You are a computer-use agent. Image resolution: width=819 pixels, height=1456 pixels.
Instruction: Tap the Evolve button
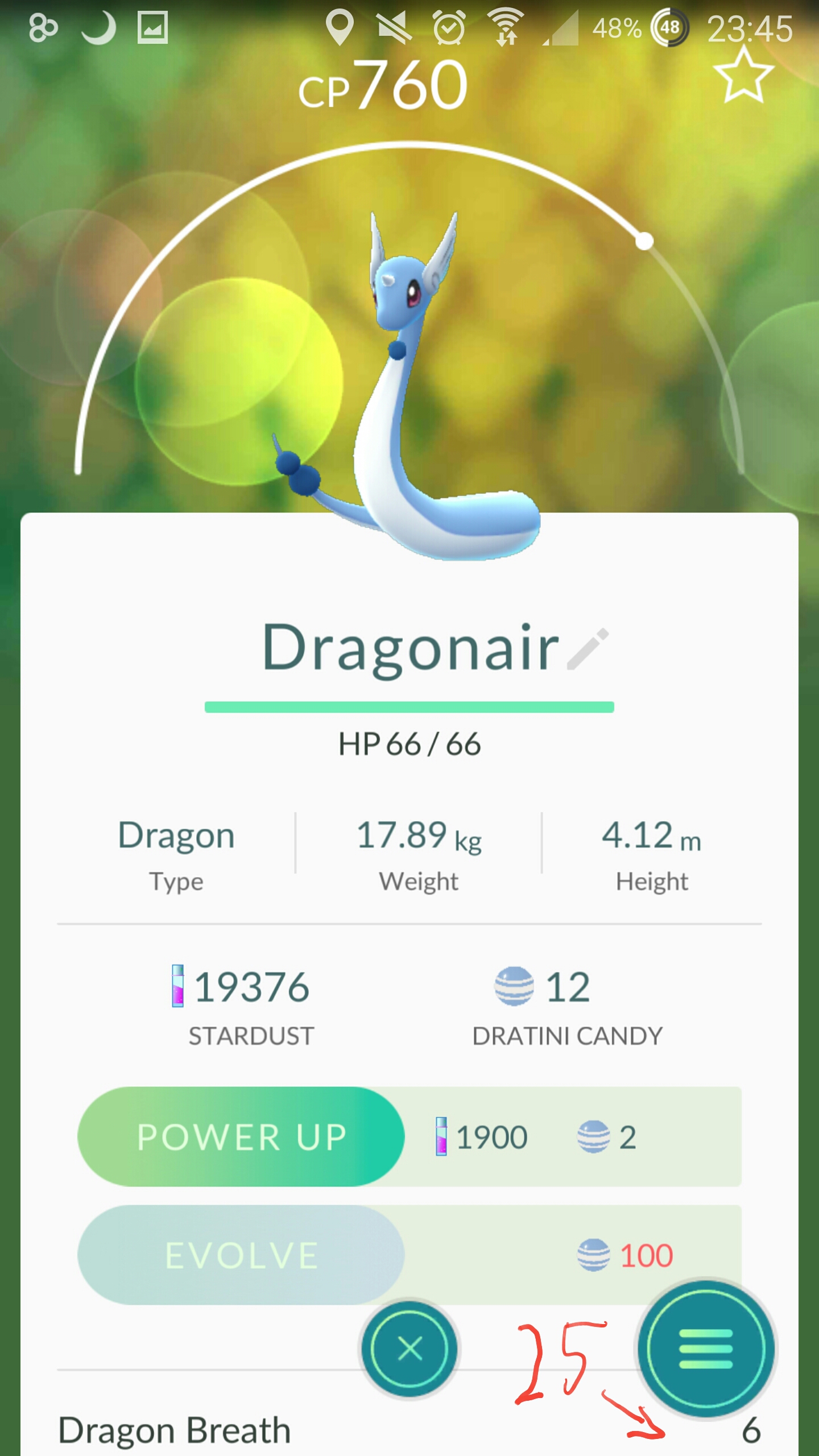tap(241, 1255)
